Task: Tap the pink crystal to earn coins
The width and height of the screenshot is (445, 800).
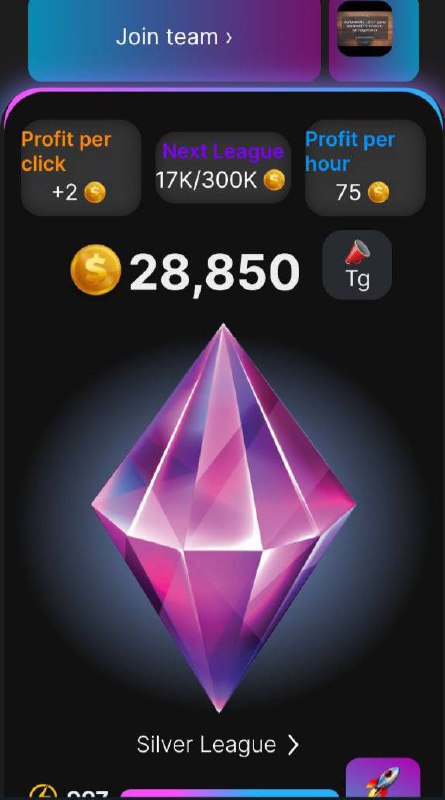Action: [223, 516]
